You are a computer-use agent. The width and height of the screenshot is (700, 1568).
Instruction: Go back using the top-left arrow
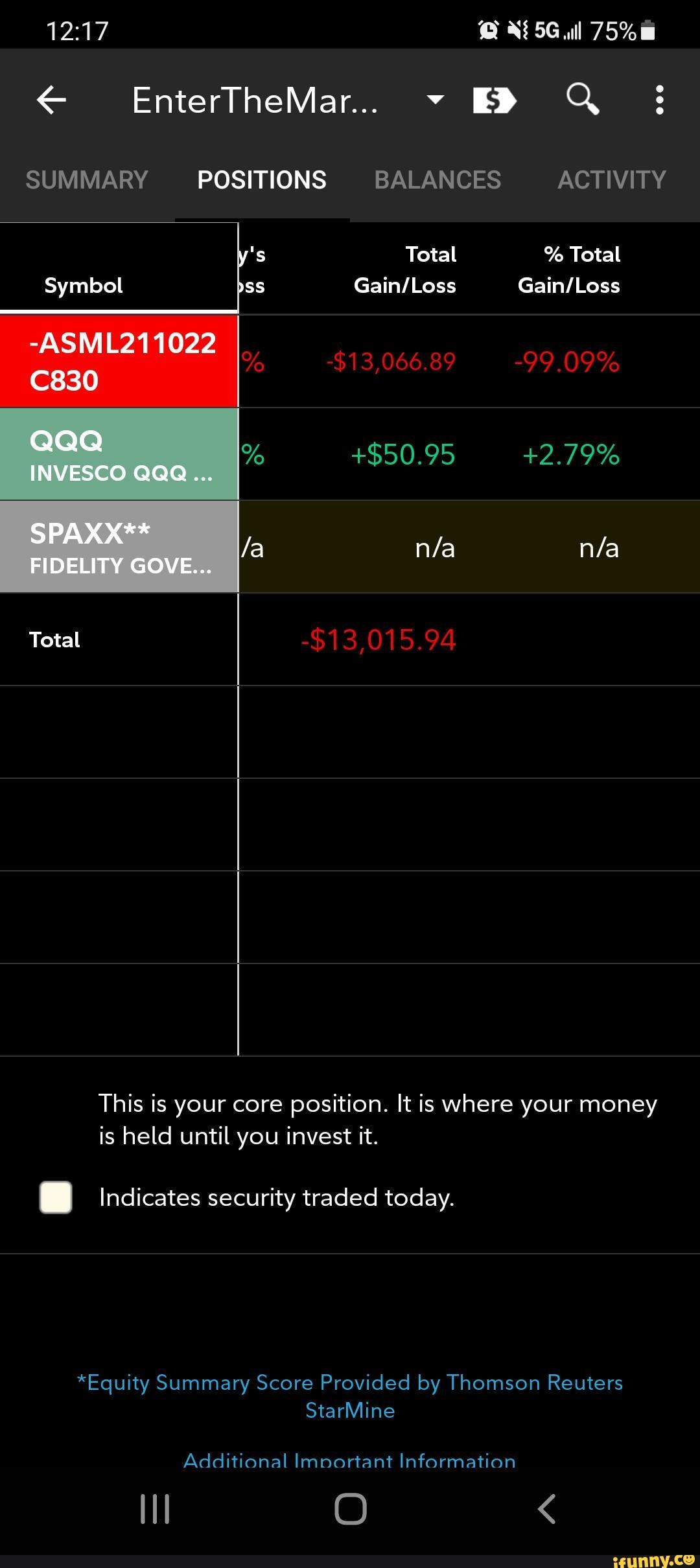pos(52,100)
